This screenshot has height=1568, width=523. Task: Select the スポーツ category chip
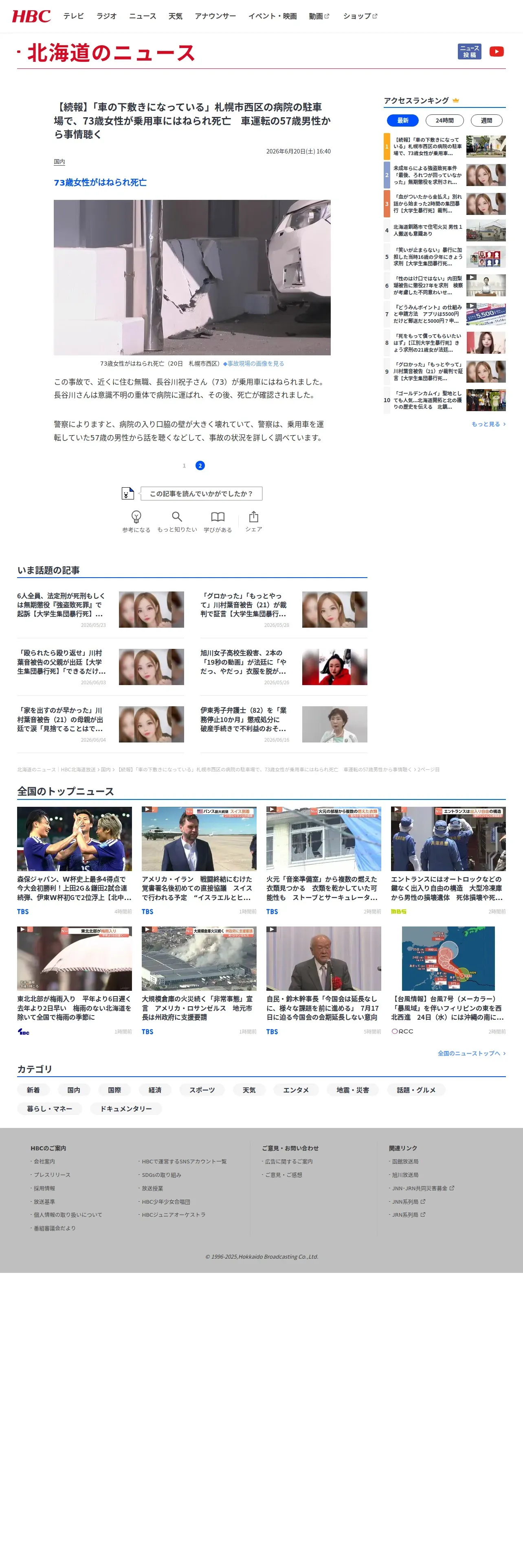click(202, 1090)
